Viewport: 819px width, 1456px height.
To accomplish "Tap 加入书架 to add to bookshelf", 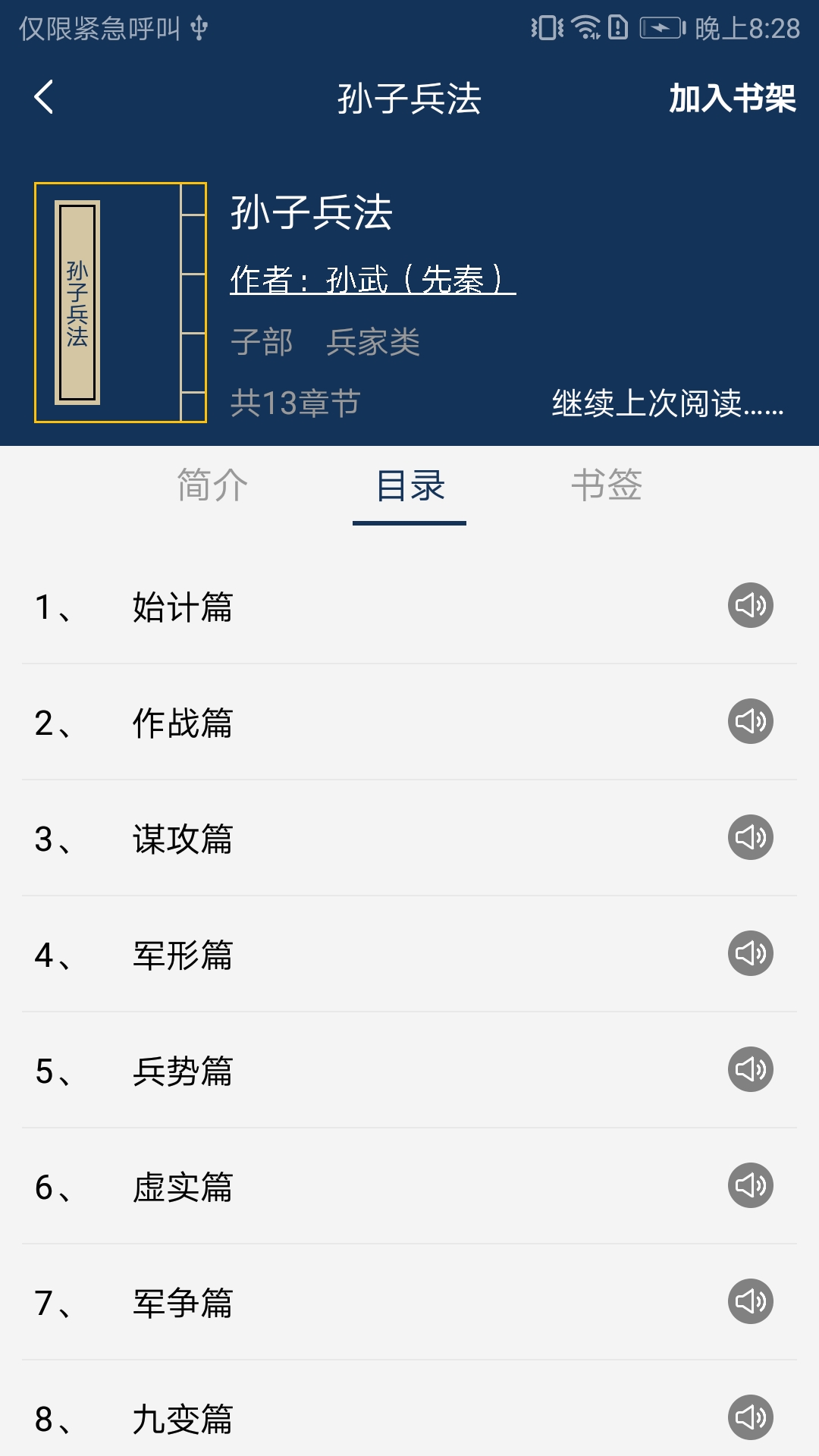I will click(x=730, y=99).
